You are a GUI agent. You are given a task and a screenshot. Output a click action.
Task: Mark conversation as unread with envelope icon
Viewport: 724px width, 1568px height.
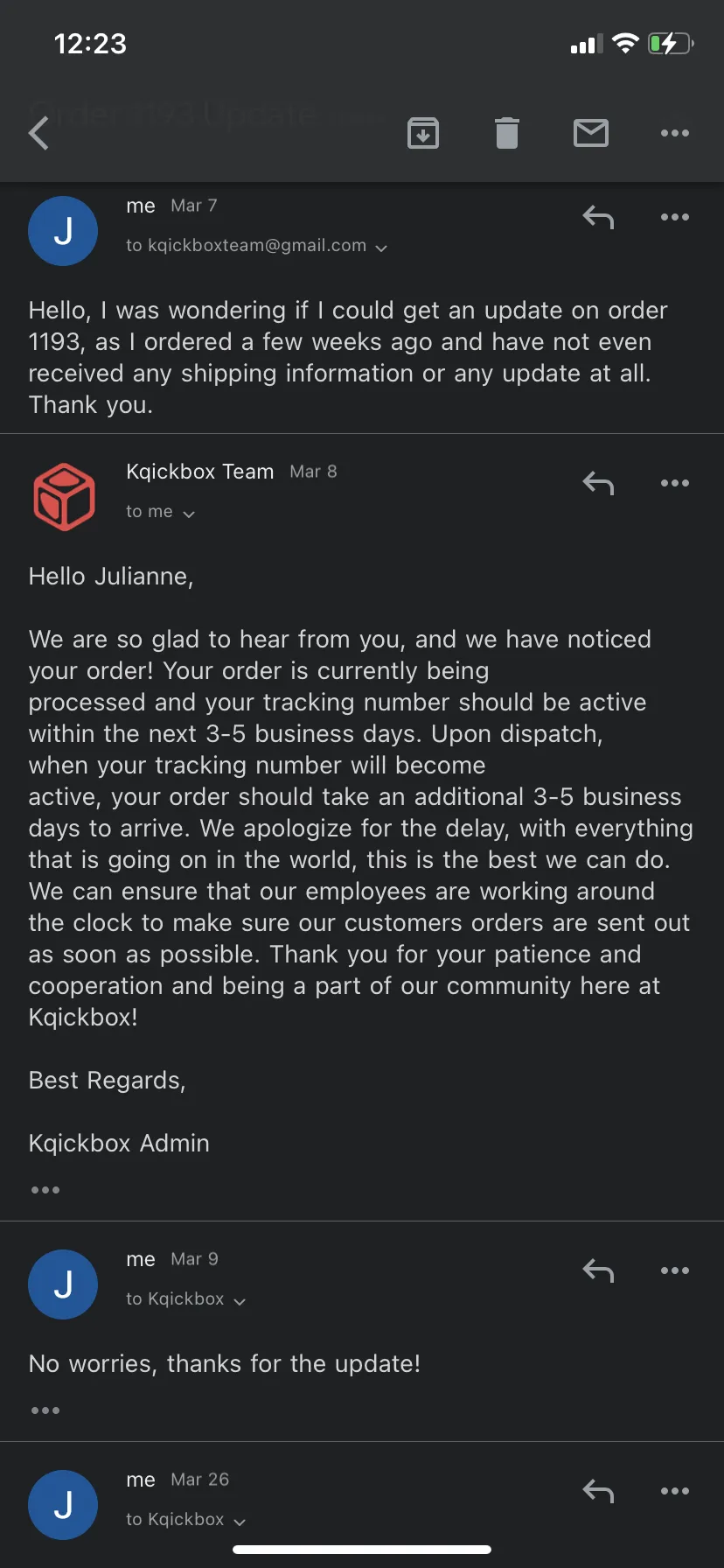591,133
